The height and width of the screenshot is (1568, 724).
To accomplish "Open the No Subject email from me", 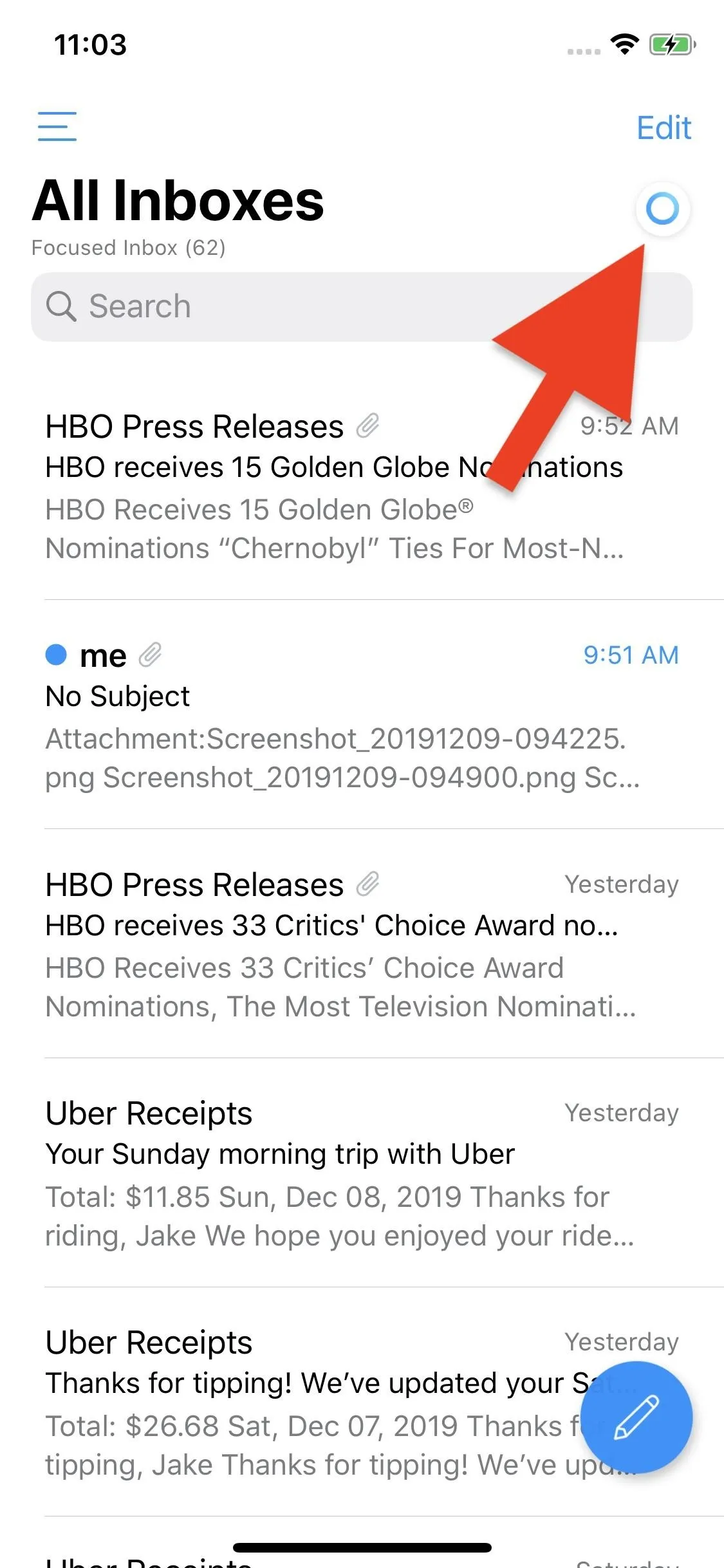I will [362, 714].
